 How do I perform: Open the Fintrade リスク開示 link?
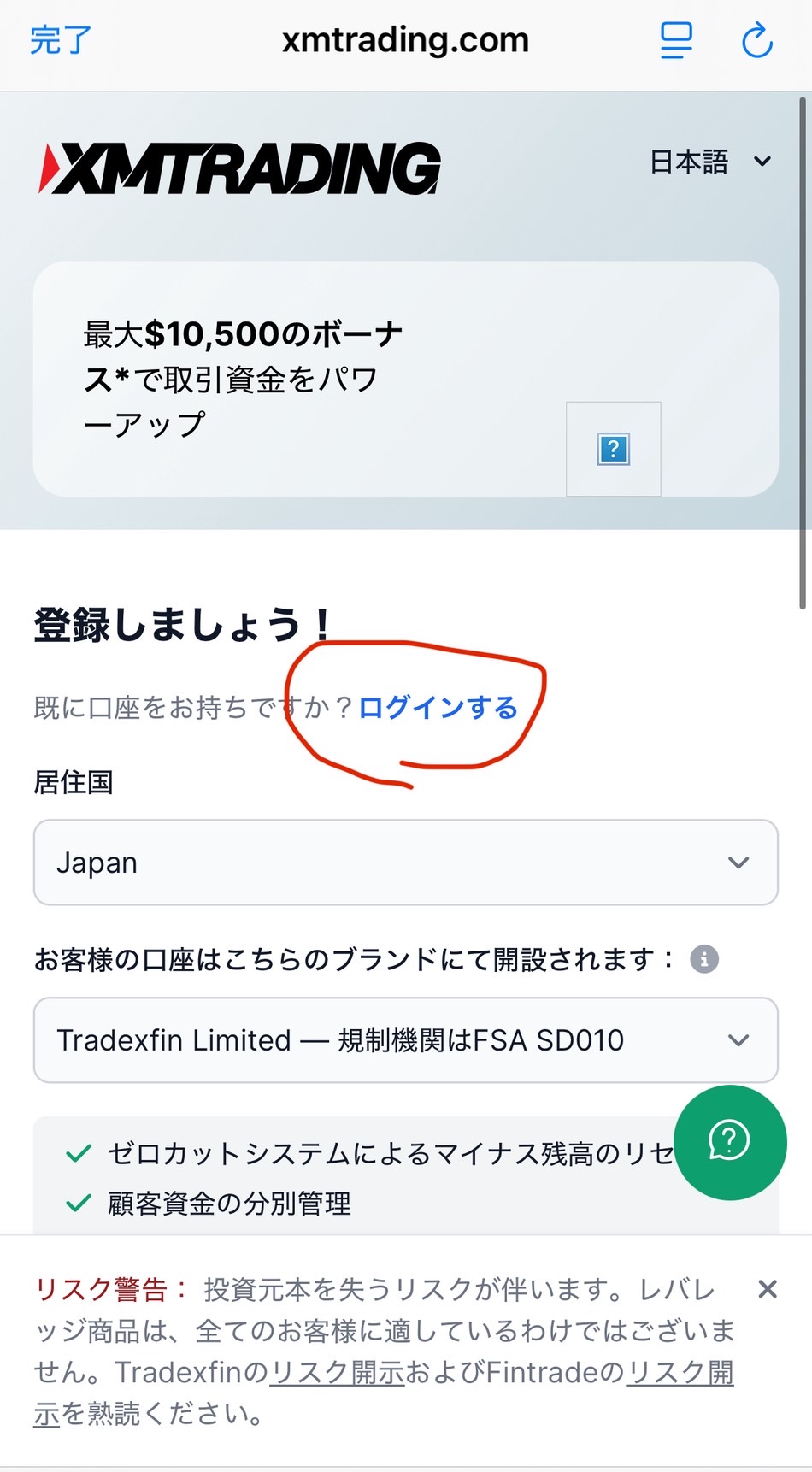(680, 1372)
